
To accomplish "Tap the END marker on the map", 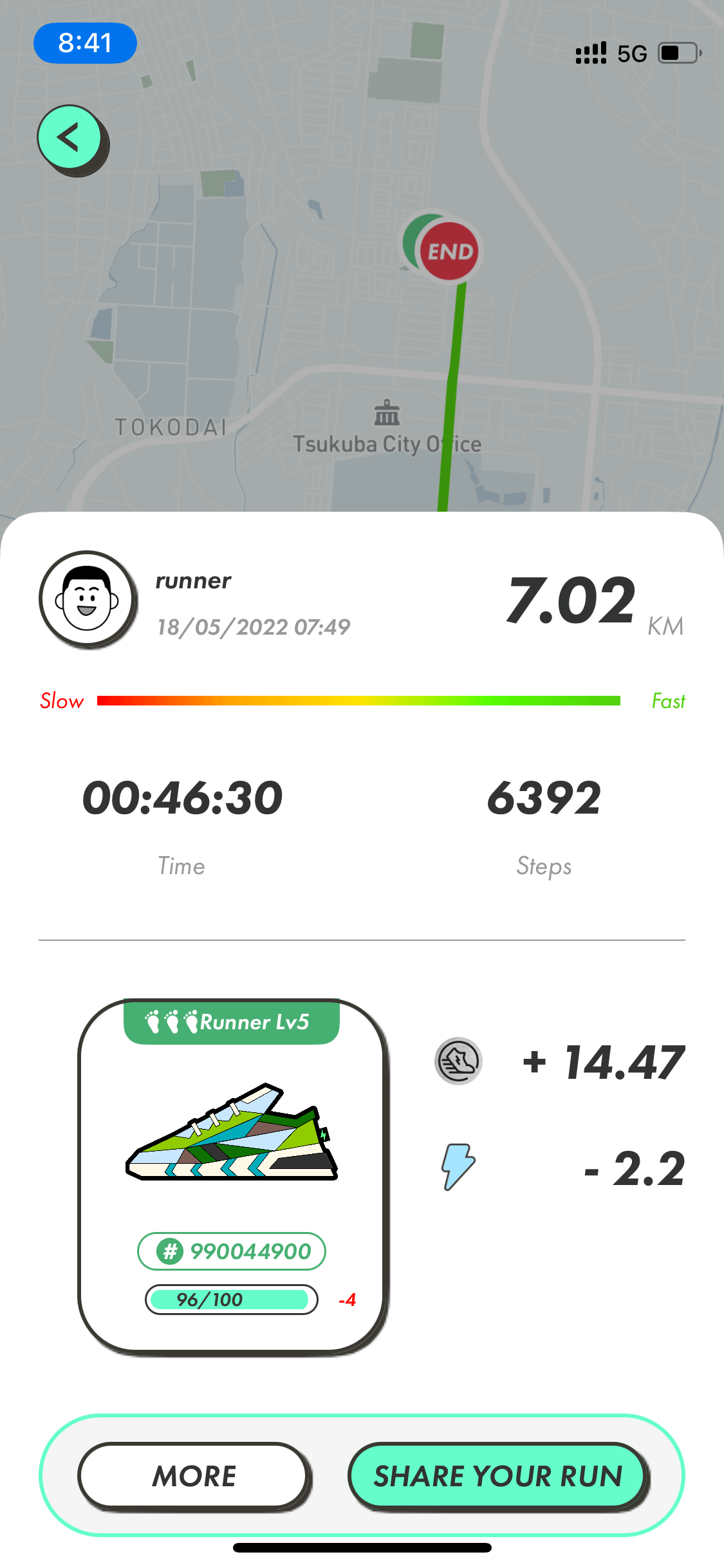I will click(x=450, y=251).
